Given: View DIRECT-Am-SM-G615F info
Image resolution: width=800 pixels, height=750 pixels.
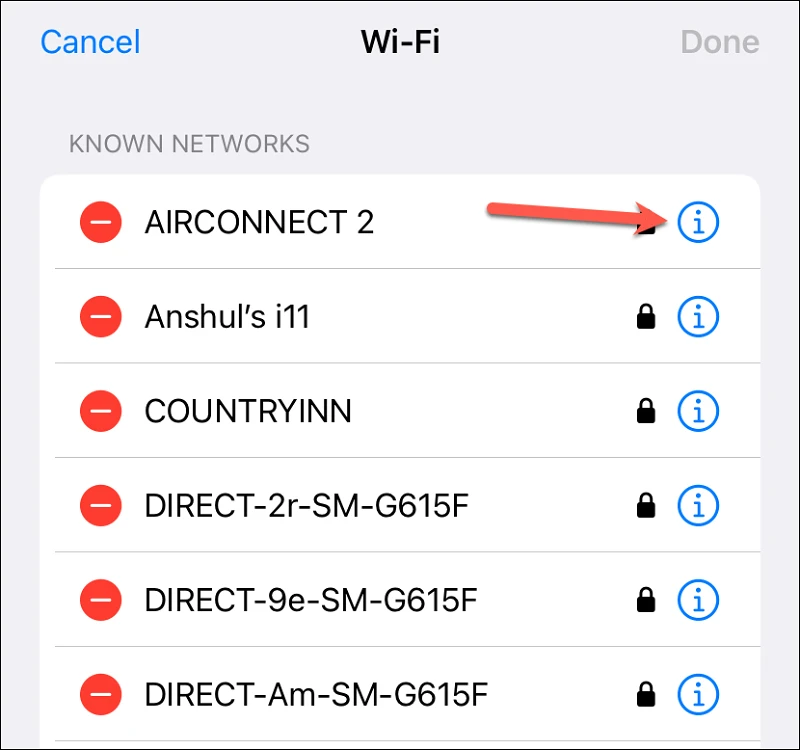Looking at the screenshot, I should 698,693.
